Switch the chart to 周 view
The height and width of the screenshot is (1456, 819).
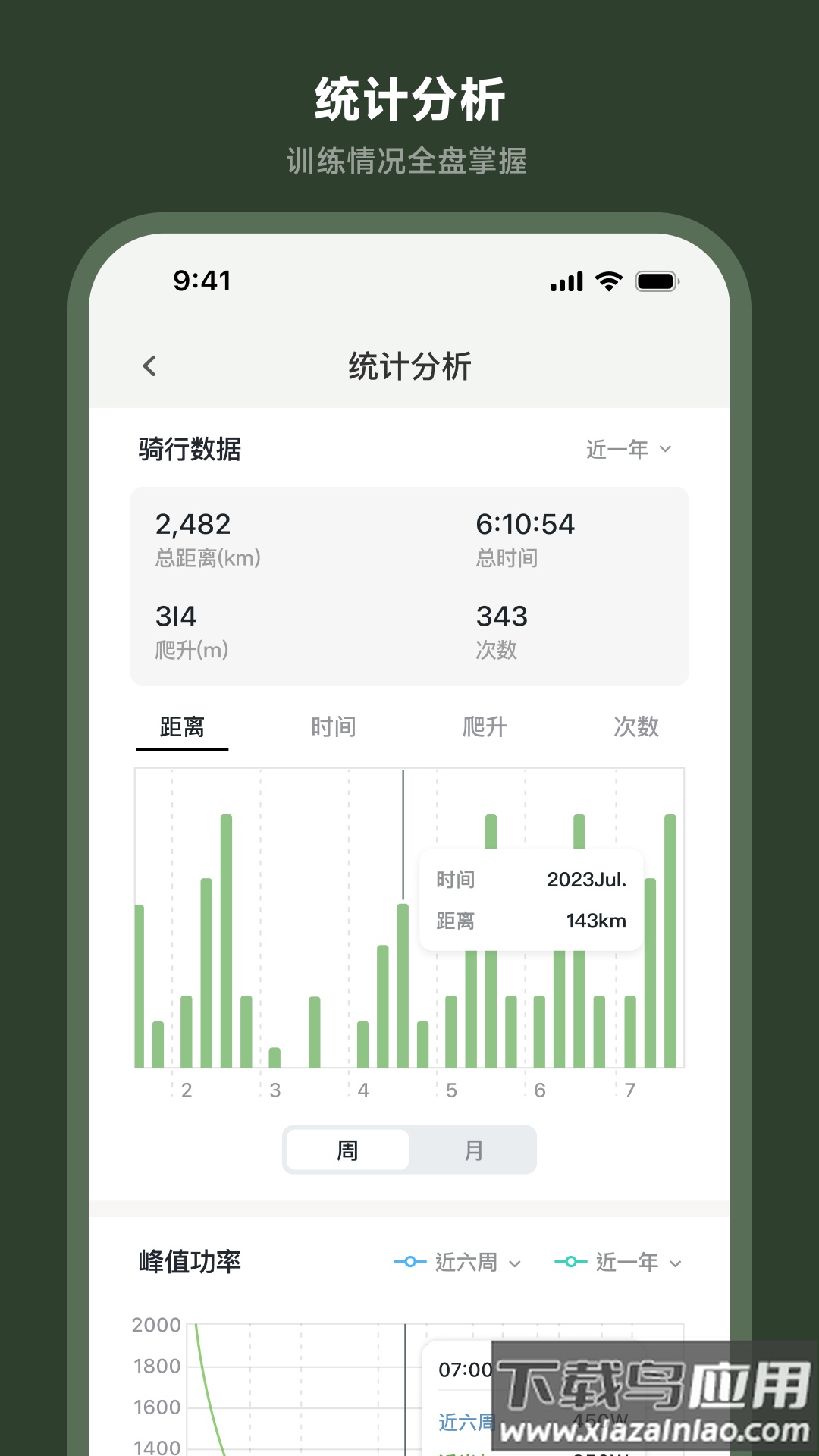(x=346, y=1150)
